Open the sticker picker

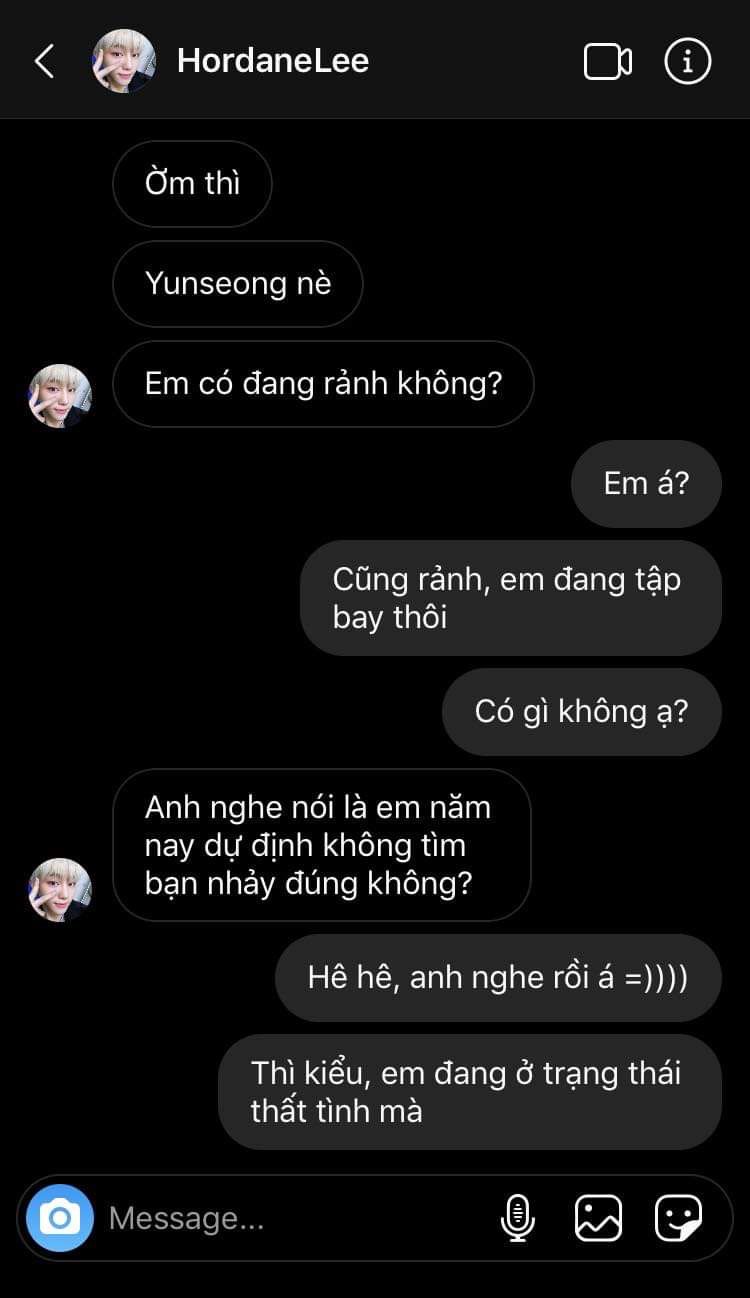[x=678, y=1218]
